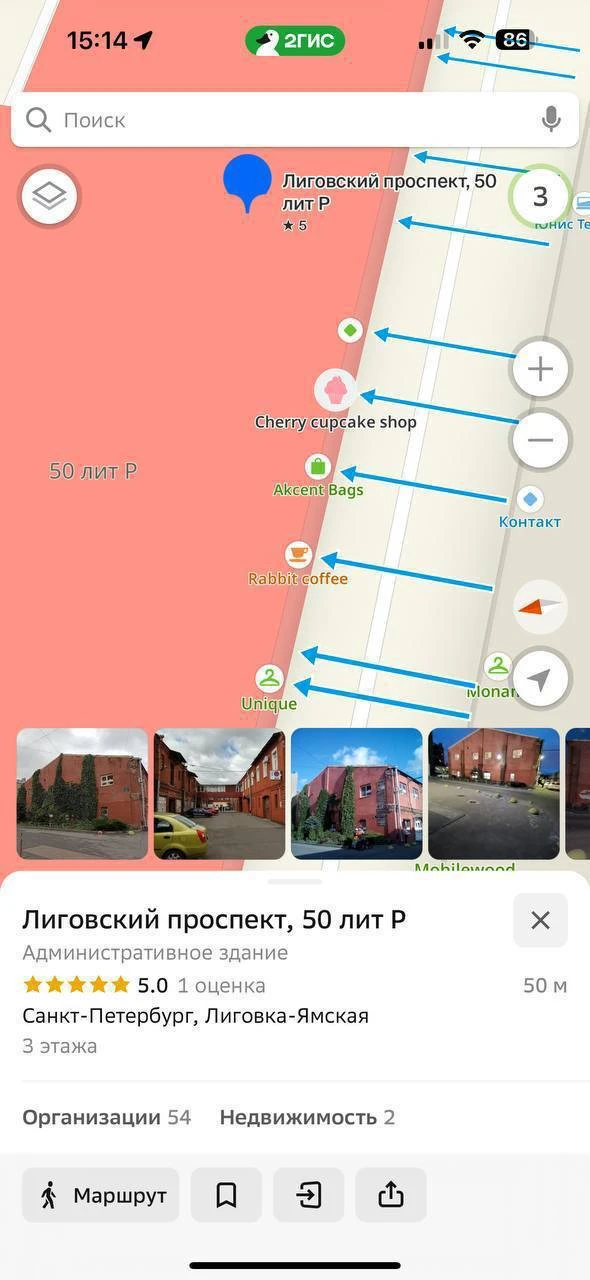Open the photo with the yellow car

(x=219, y=794)
